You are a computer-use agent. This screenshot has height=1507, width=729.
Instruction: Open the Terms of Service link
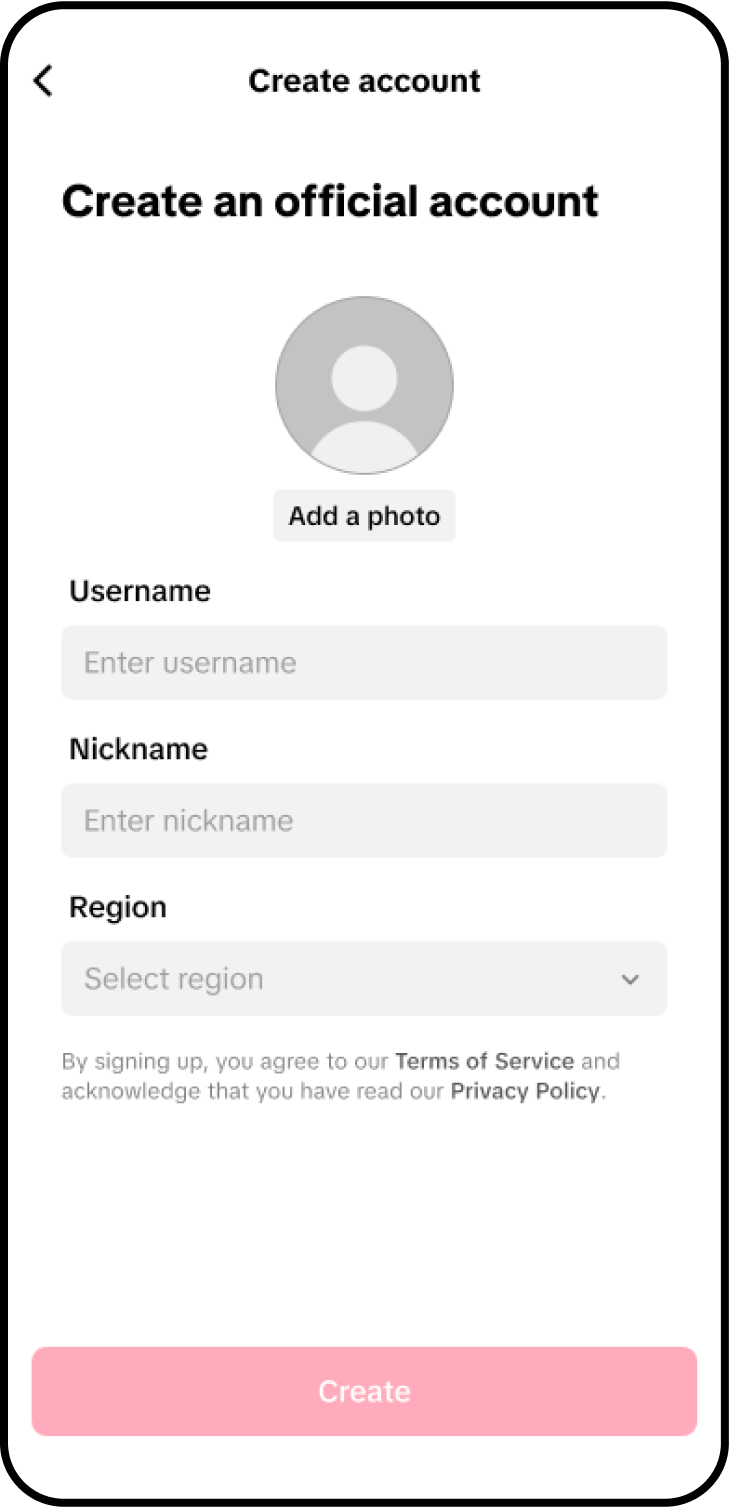point(485,1061)
